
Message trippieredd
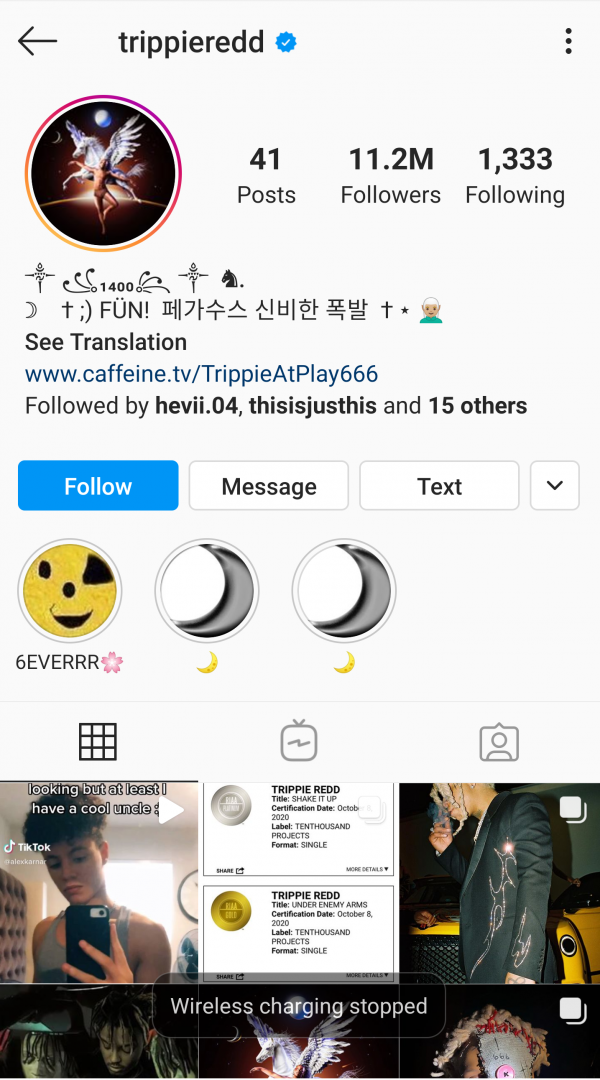tap(268, 486)
